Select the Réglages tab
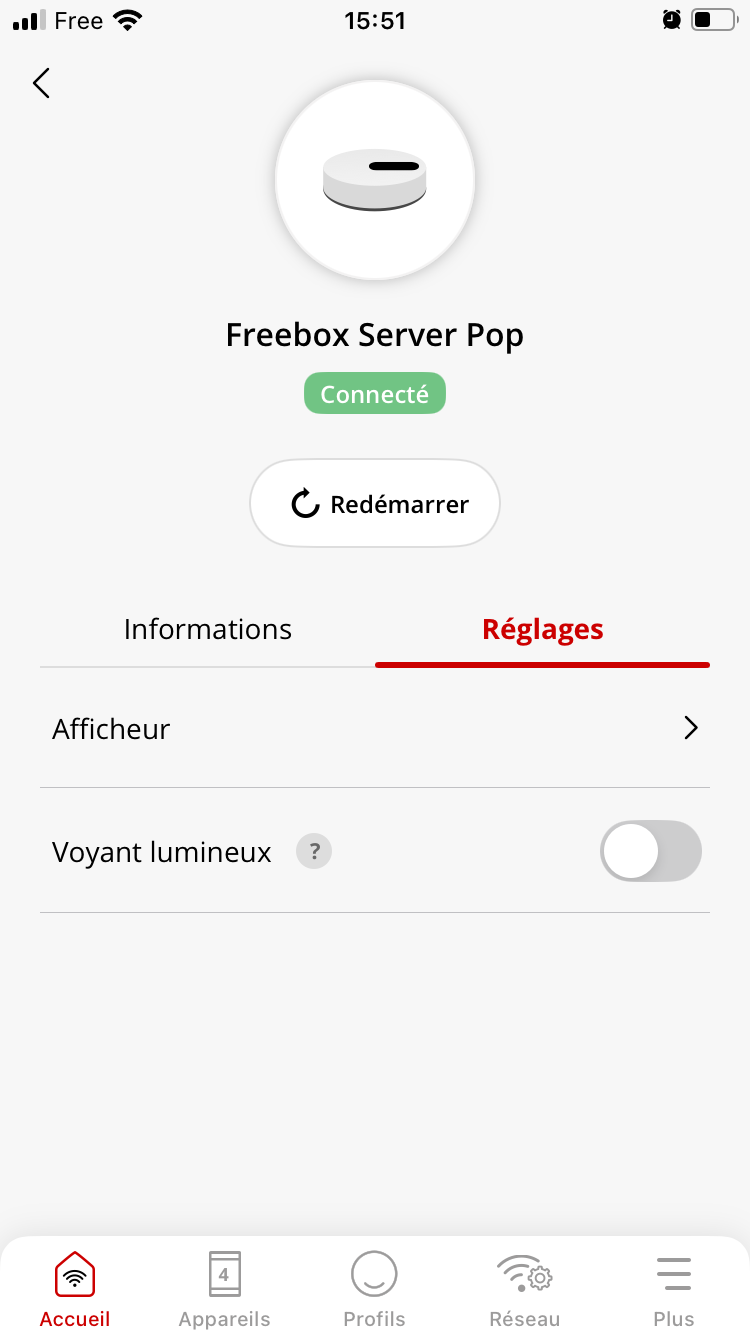The image size is (750, 1334). tap(542, 630)
